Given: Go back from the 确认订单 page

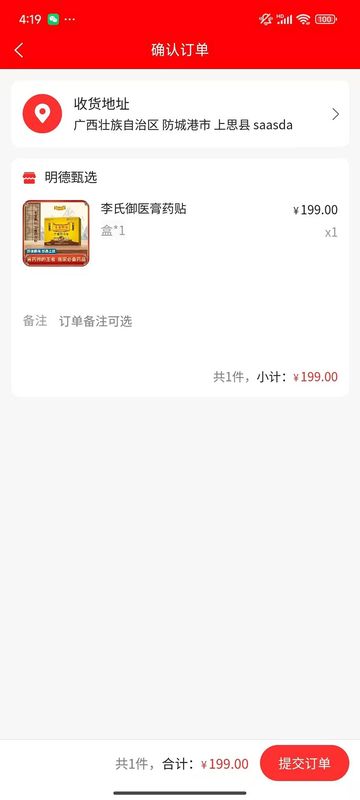Looking at the screenshot, I should tap(19, 50).
